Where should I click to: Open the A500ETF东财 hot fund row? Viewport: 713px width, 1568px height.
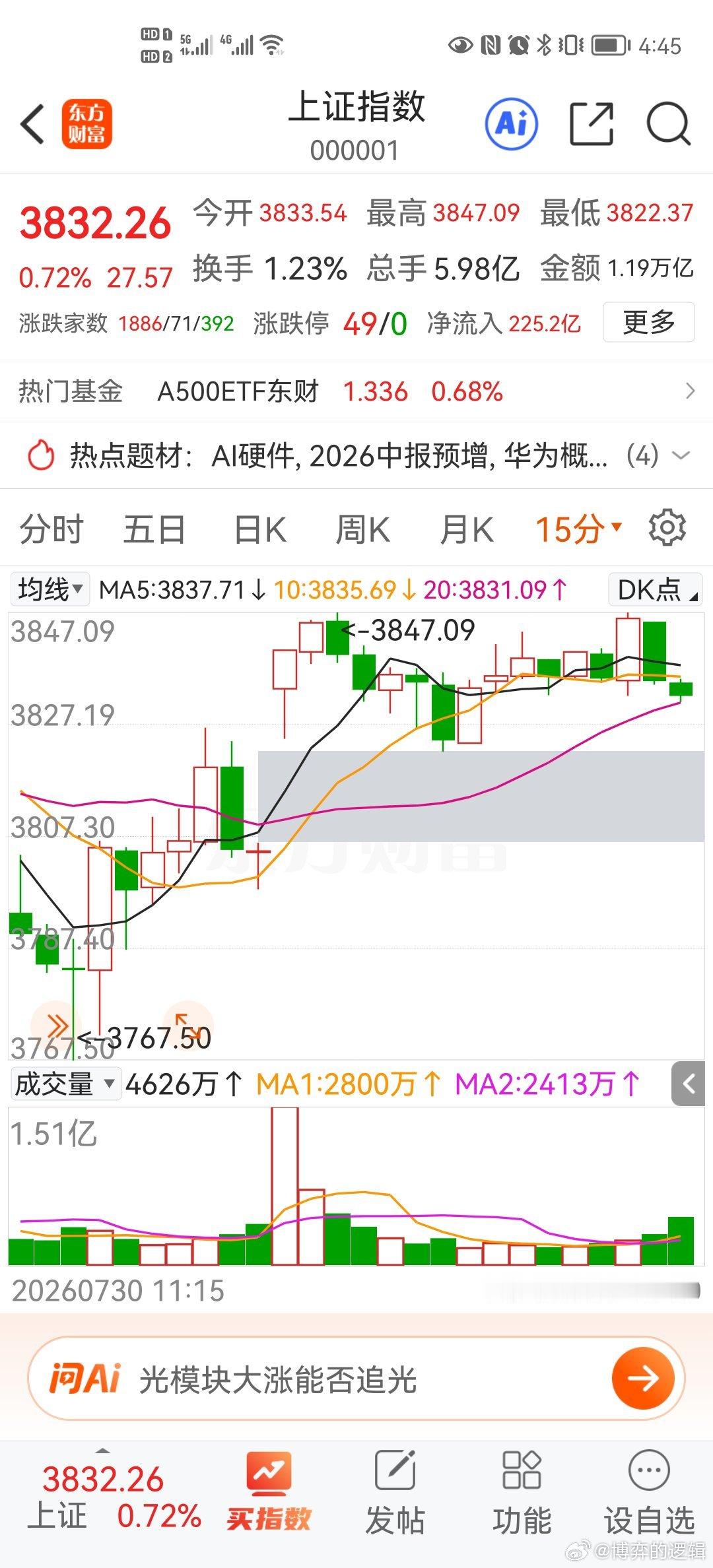coord(356,391)
